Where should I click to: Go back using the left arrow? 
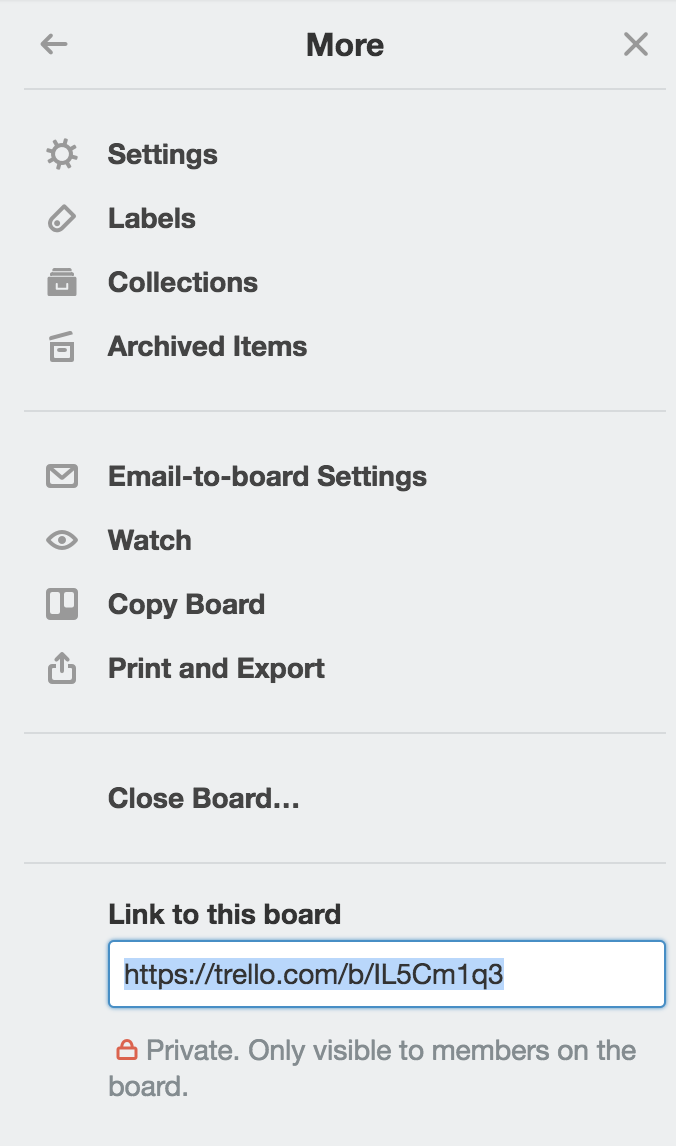point(54,45)
